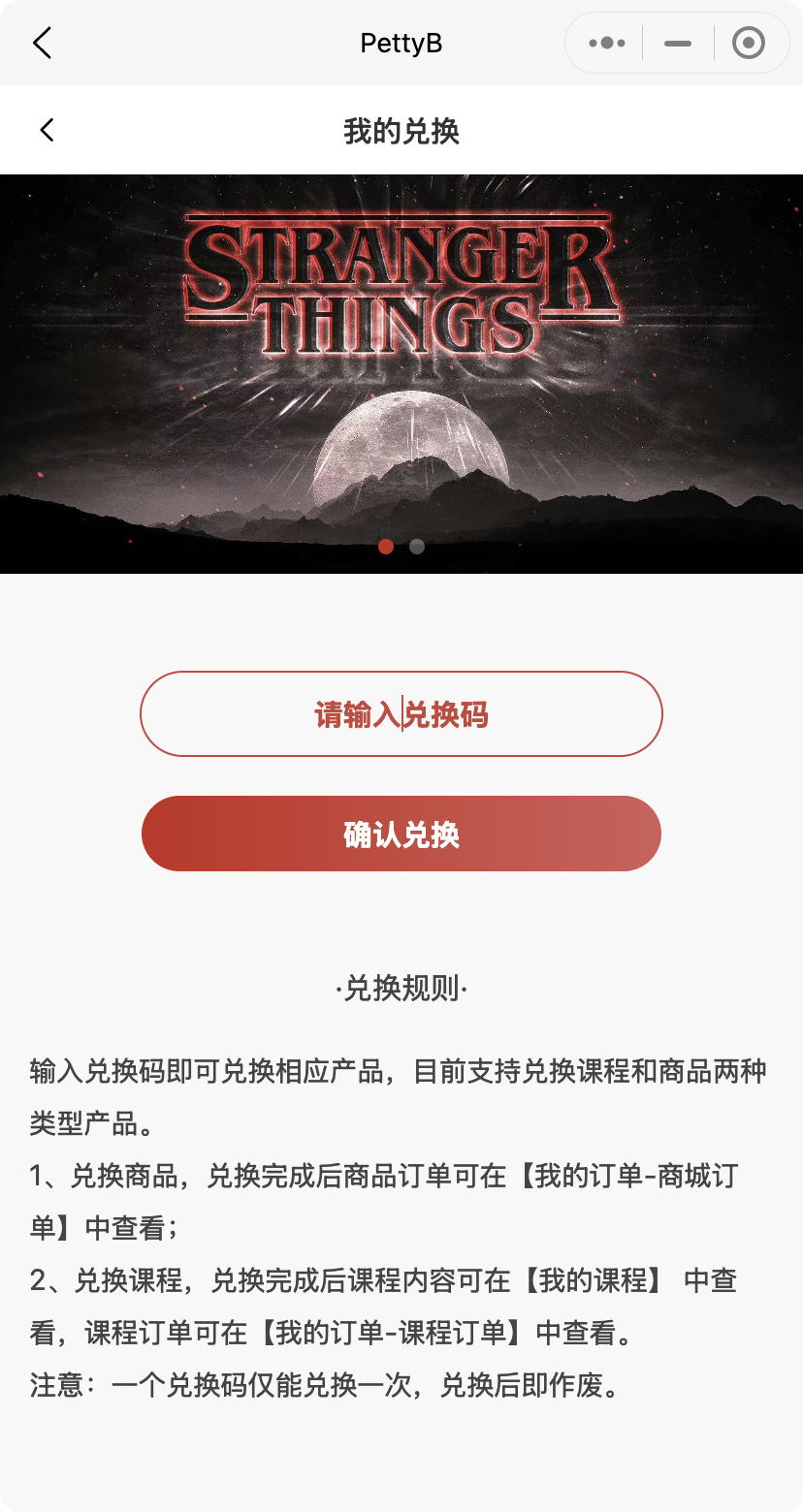Go back from the 我的兑换 page
Viewport: 803px width, 1512px height.
click(47, 130)
